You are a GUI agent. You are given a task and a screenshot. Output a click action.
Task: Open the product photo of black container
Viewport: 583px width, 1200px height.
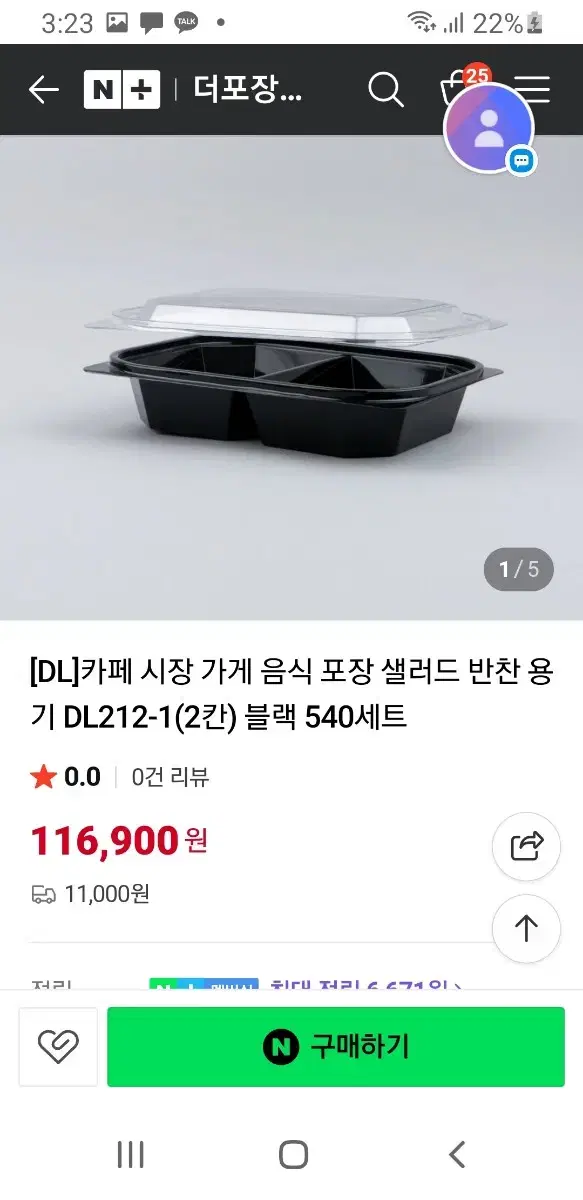click(291, 378)
